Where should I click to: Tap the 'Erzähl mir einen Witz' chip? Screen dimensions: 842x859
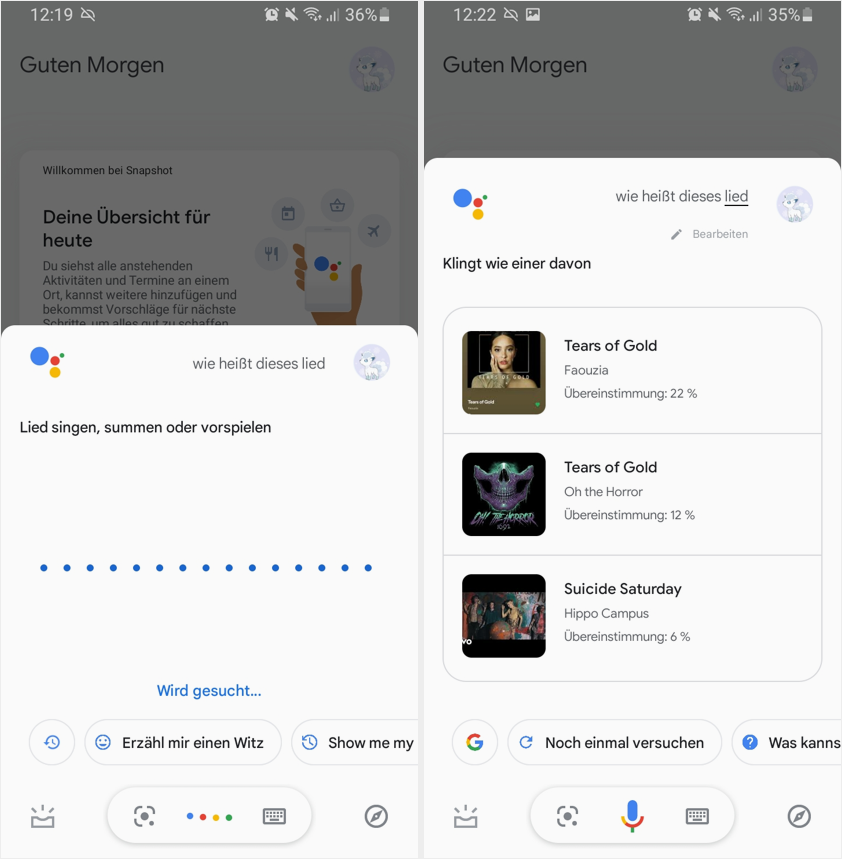click(x=182, y=742)
